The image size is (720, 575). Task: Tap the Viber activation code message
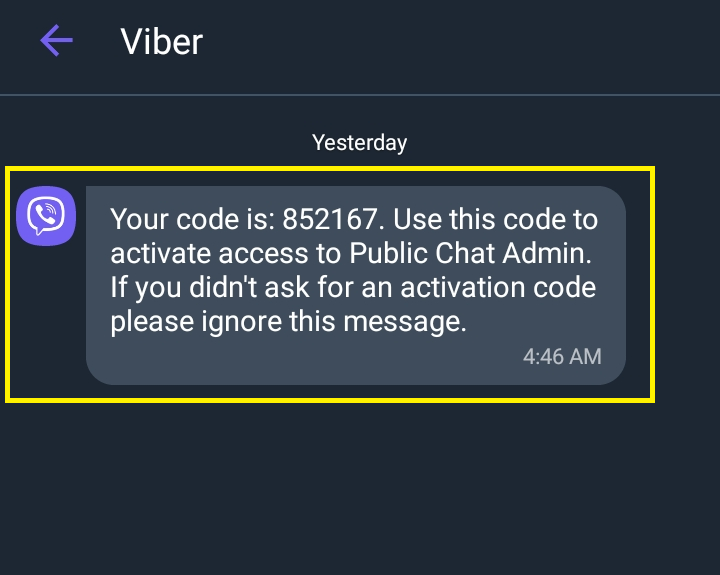tap(355, 284)
